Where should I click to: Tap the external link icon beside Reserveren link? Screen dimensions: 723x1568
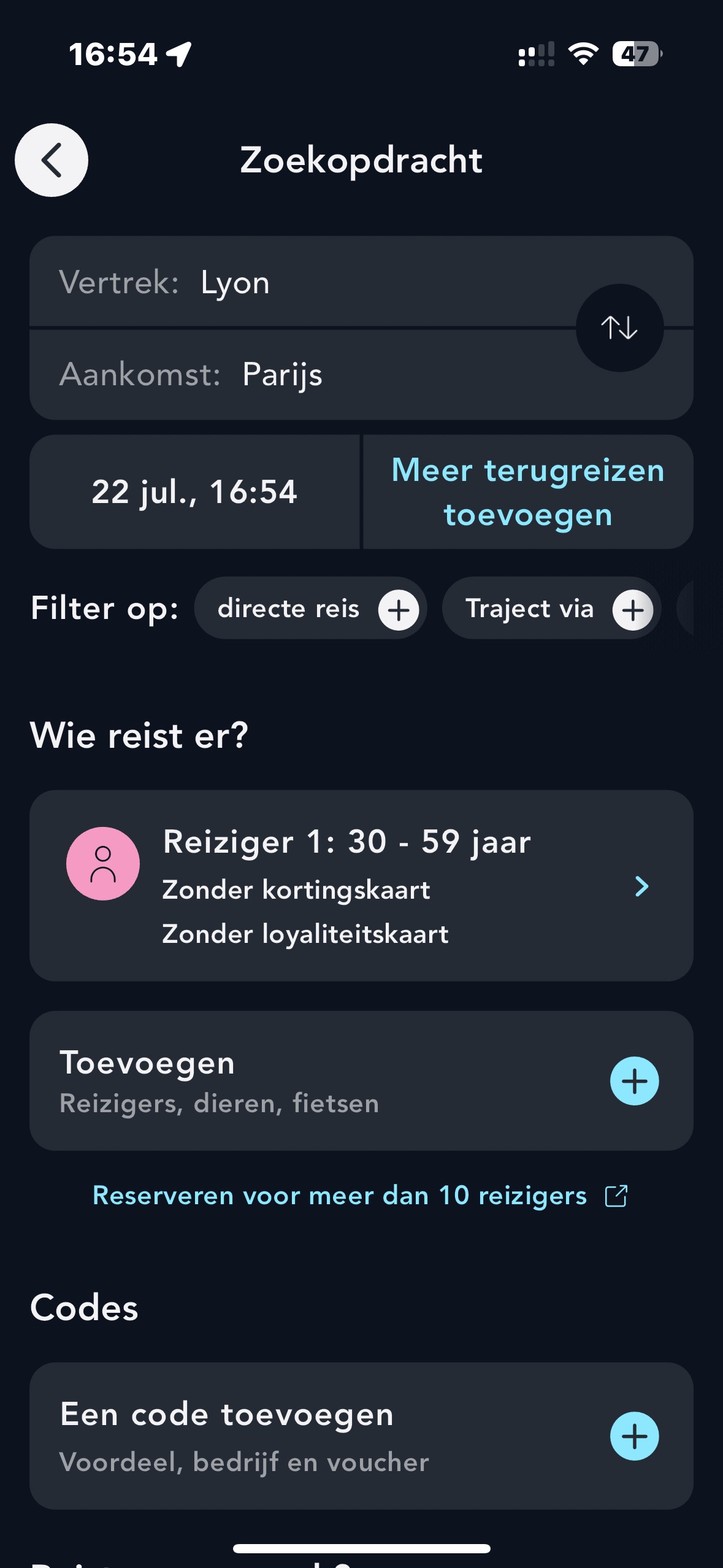pos(616,1195)
